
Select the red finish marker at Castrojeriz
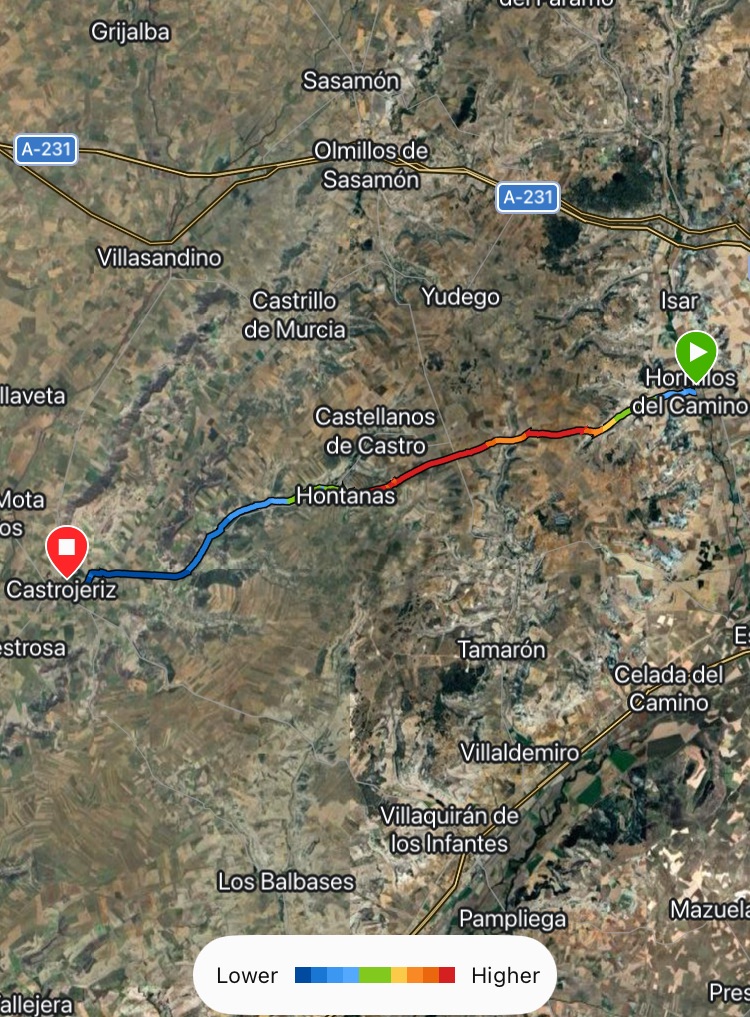tap(68, 549)
